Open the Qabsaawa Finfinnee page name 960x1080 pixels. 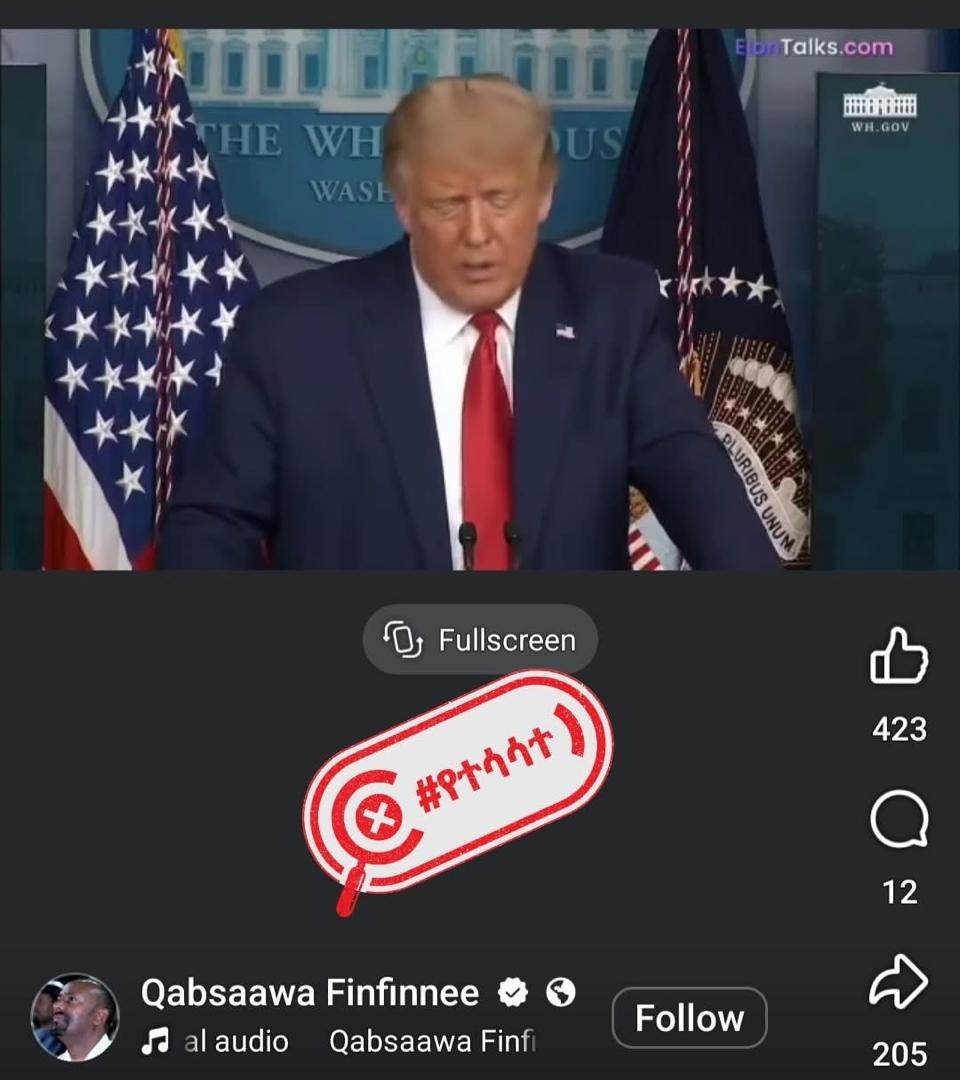(310, 993)
